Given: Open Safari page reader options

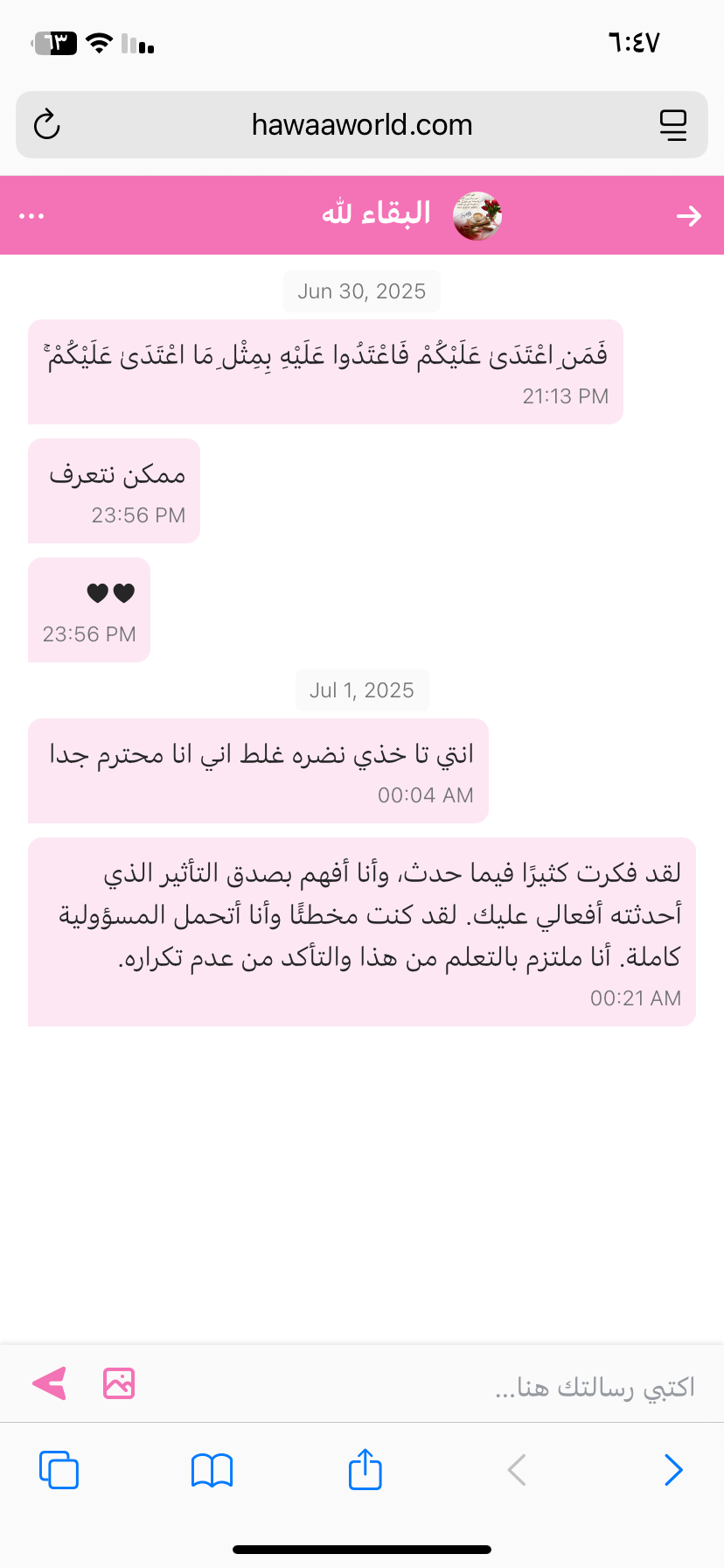Looking at the screenshot, I should tap(672, 125).
